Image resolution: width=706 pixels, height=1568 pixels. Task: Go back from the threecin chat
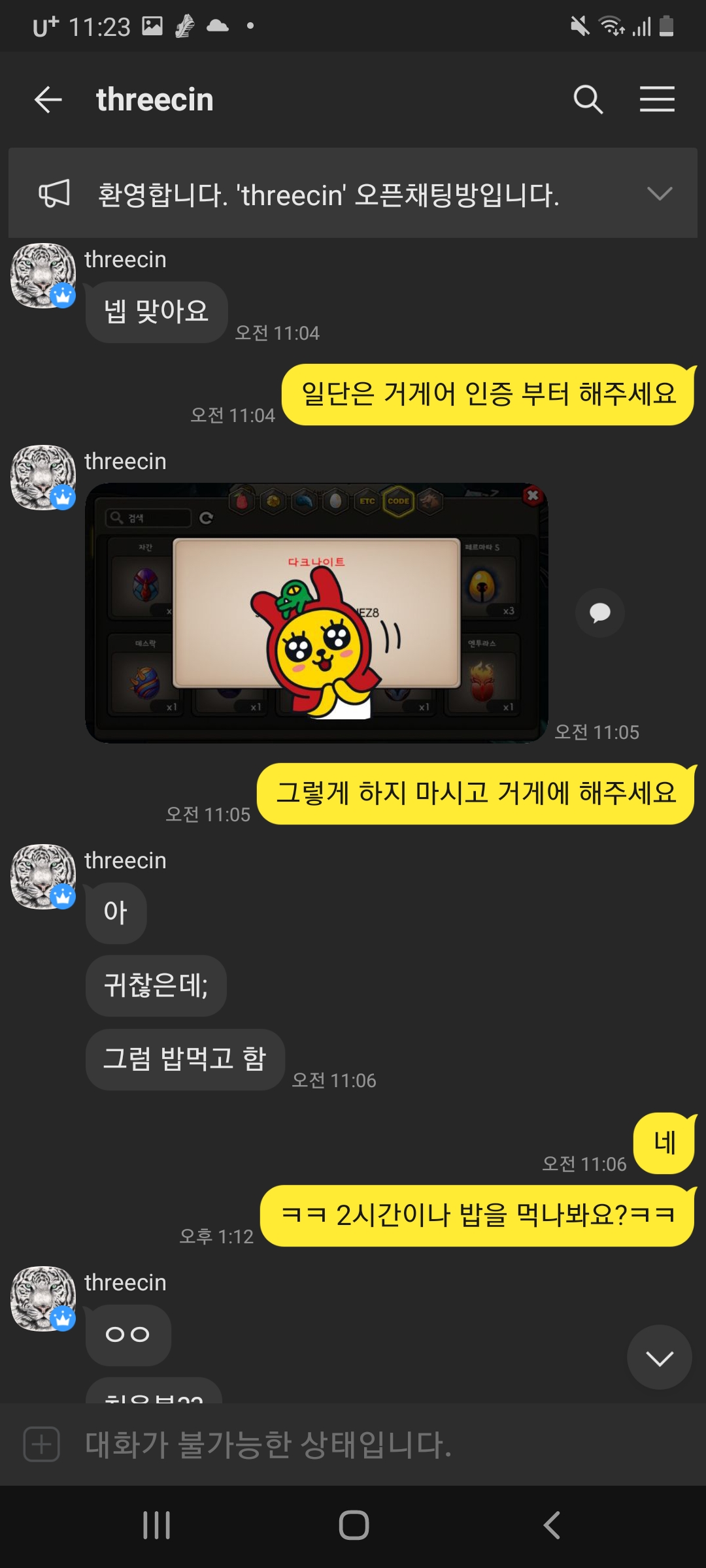pyautogui.click(x=48, y=100)
